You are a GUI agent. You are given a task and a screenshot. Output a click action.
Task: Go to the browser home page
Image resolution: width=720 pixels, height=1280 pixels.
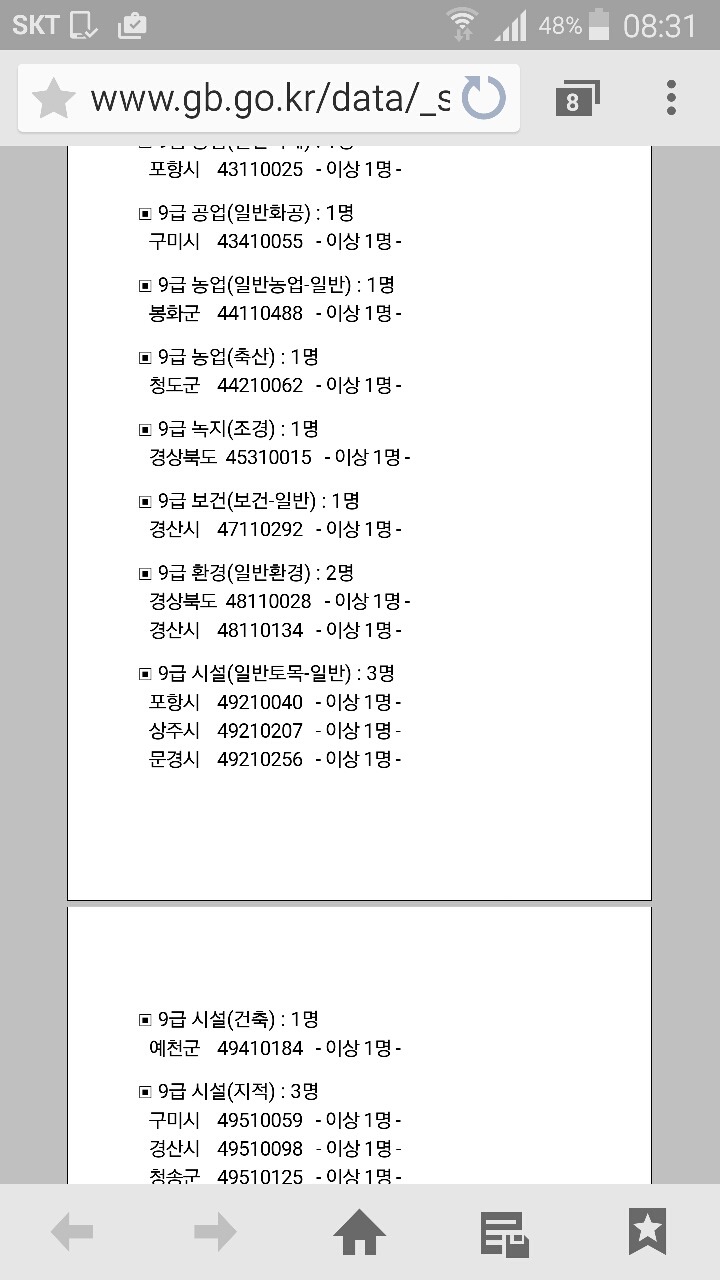point(360,1232)
